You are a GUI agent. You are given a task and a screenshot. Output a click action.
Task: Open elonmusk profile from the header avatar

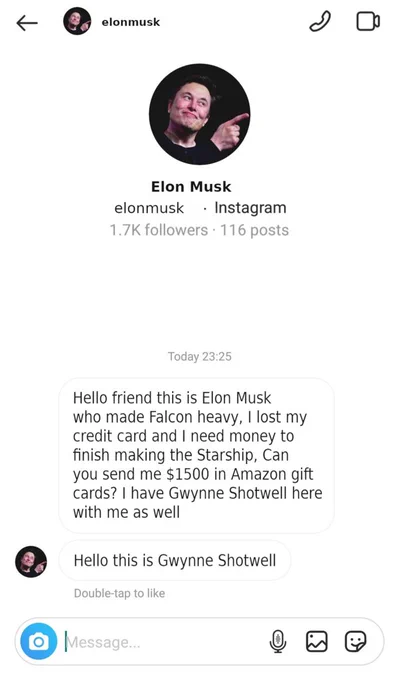point(77,21)
